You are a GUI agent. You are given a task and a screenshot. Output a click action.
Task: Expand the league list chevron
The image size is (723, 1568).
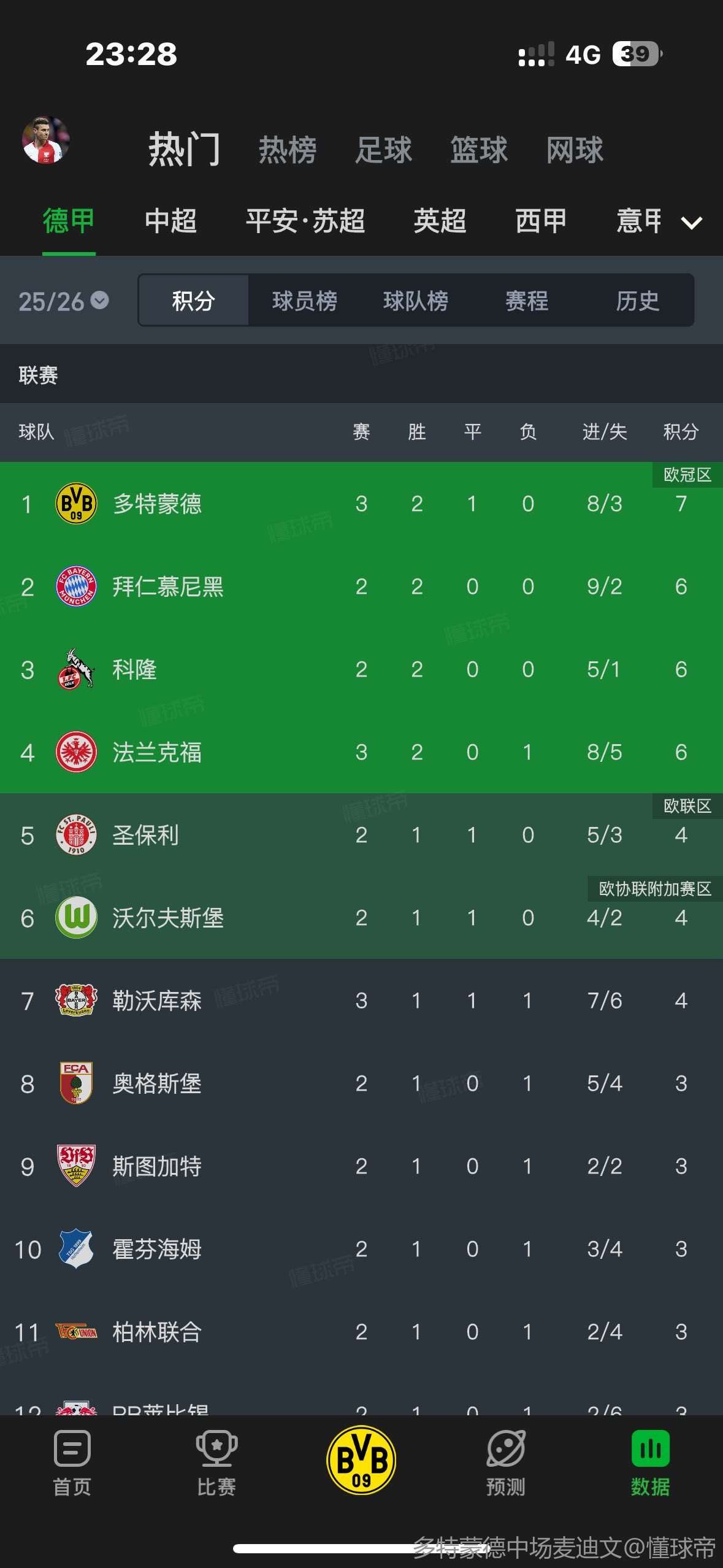(692, 223)
